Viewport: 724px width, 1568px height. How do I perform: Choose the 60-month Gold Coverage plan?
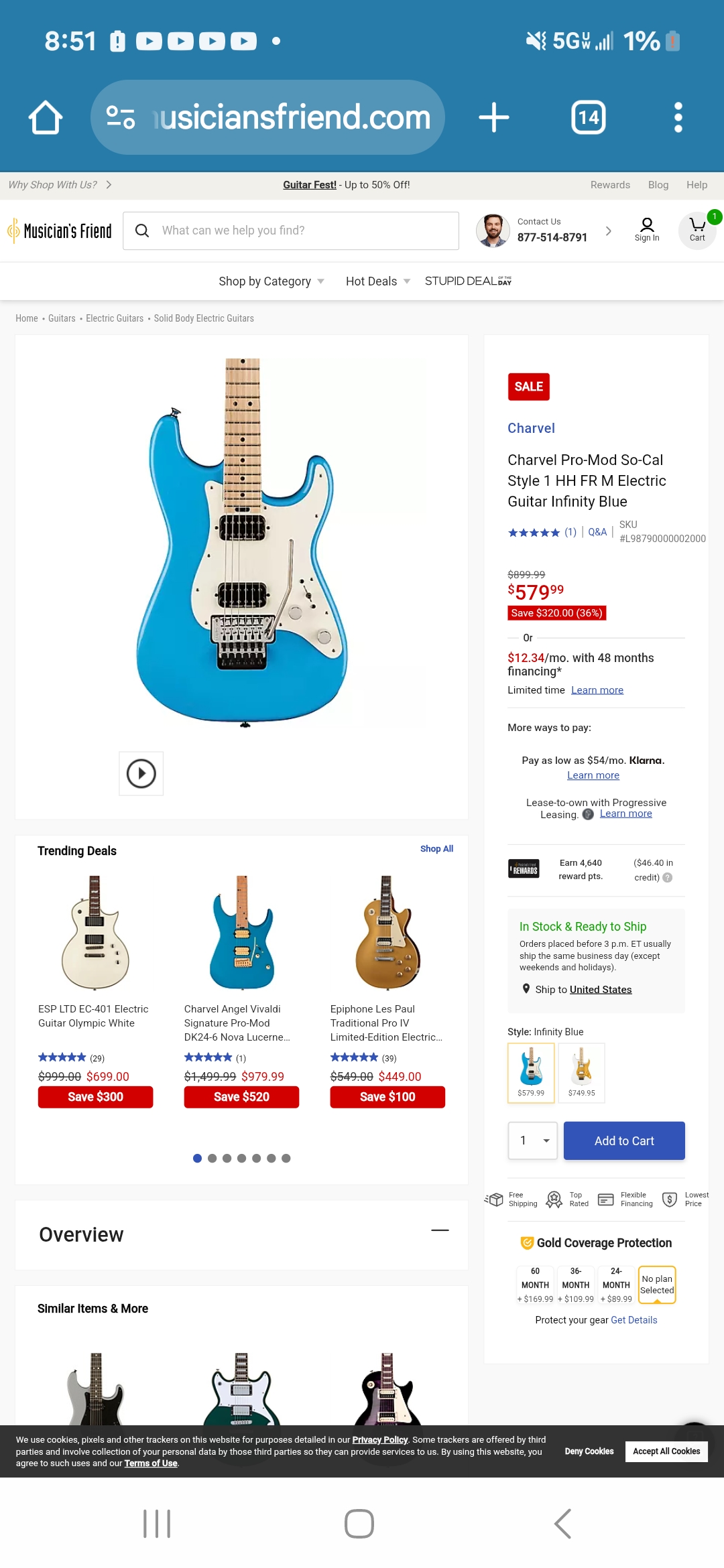[535, 1285]
